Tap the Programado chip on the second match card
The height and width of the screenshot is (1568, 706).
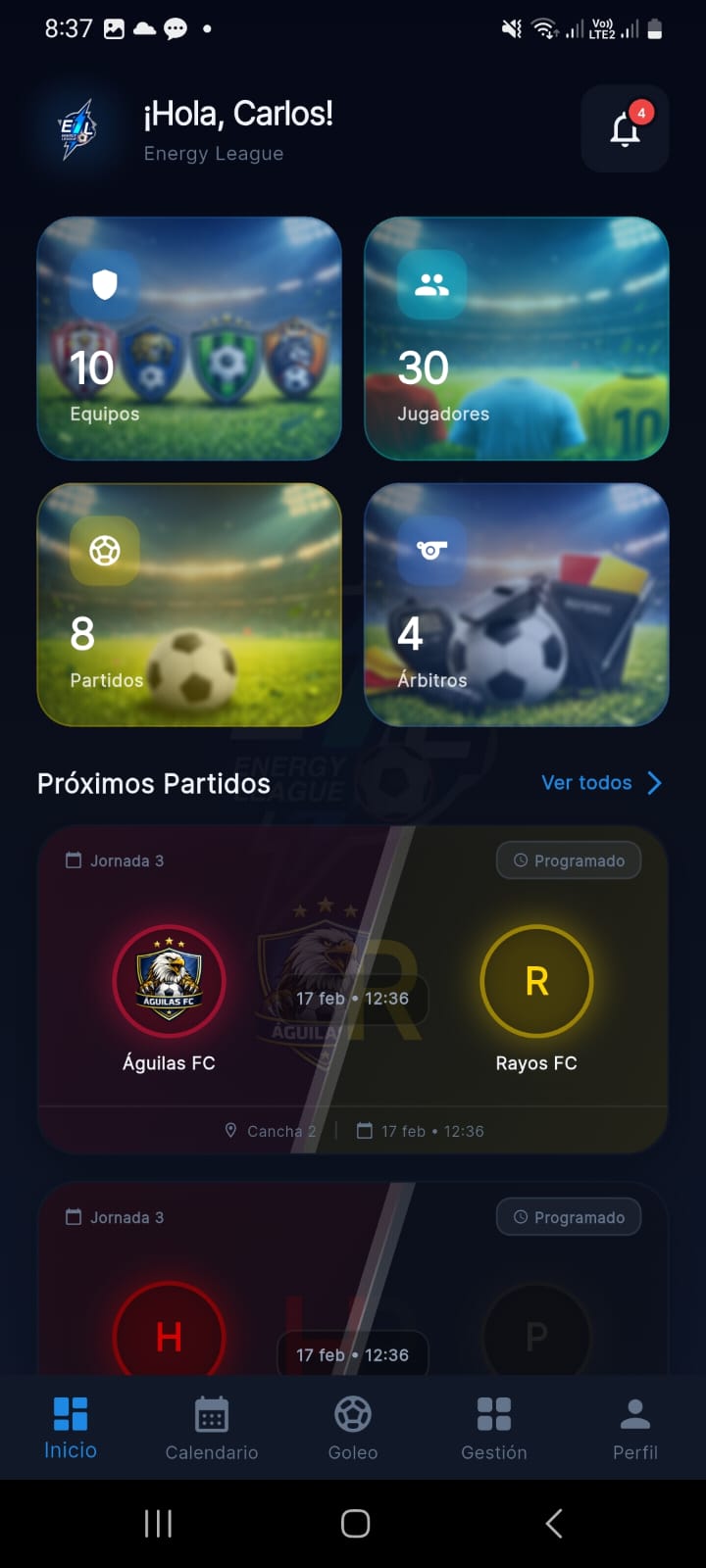pyautogui.click(x=568, y=1216)
